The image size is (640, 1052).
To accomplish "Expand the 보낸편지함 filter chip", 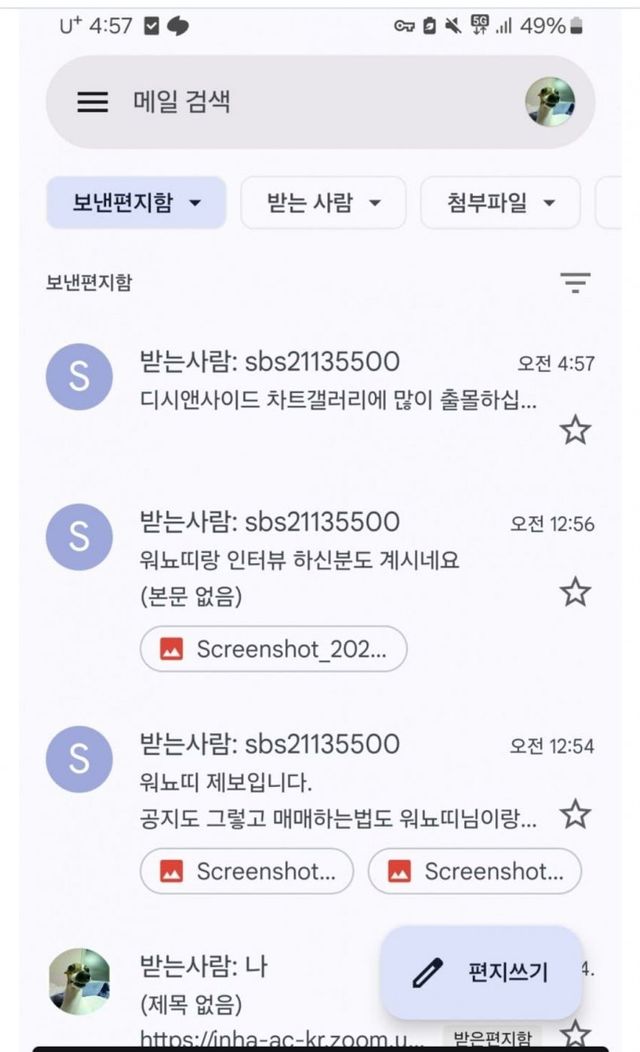I will point(136,203).
